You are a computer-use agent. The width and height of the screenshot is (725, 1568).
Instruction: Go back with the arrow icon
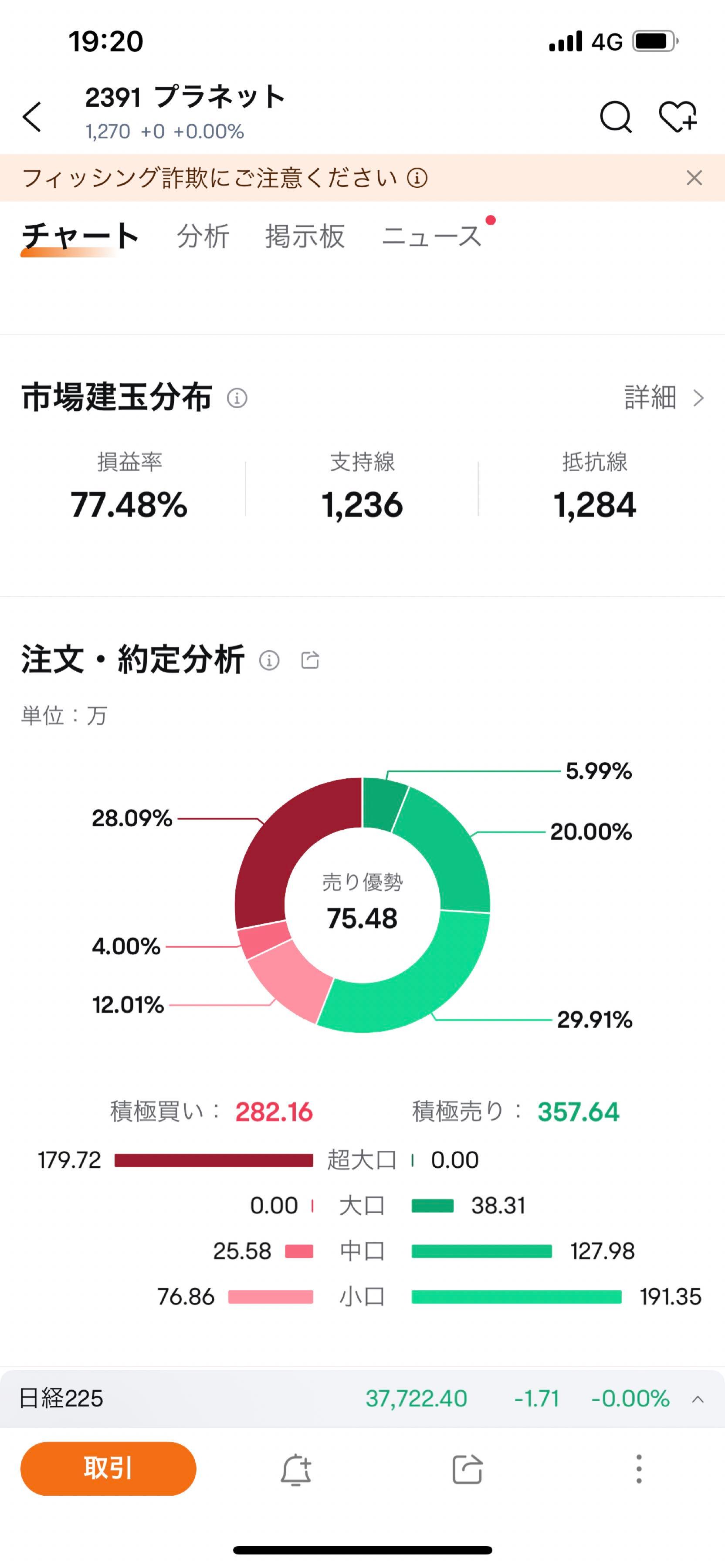pos(32,116)
